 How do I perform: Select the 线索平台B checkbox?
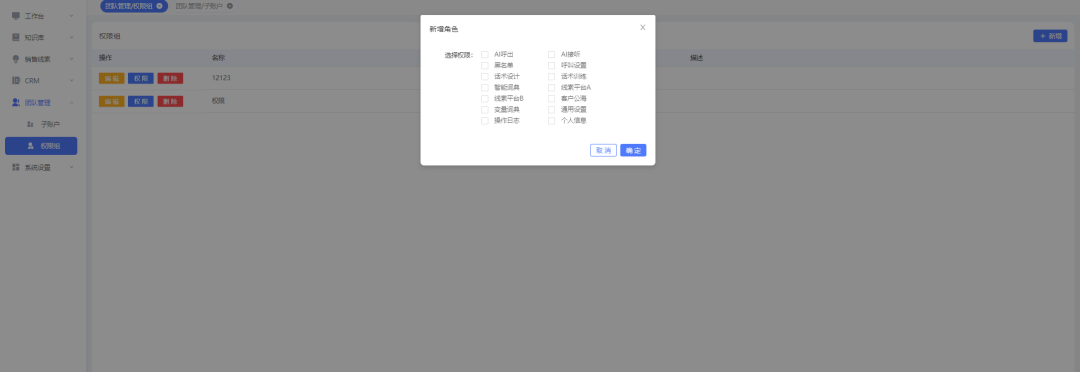tap(485, 99)
